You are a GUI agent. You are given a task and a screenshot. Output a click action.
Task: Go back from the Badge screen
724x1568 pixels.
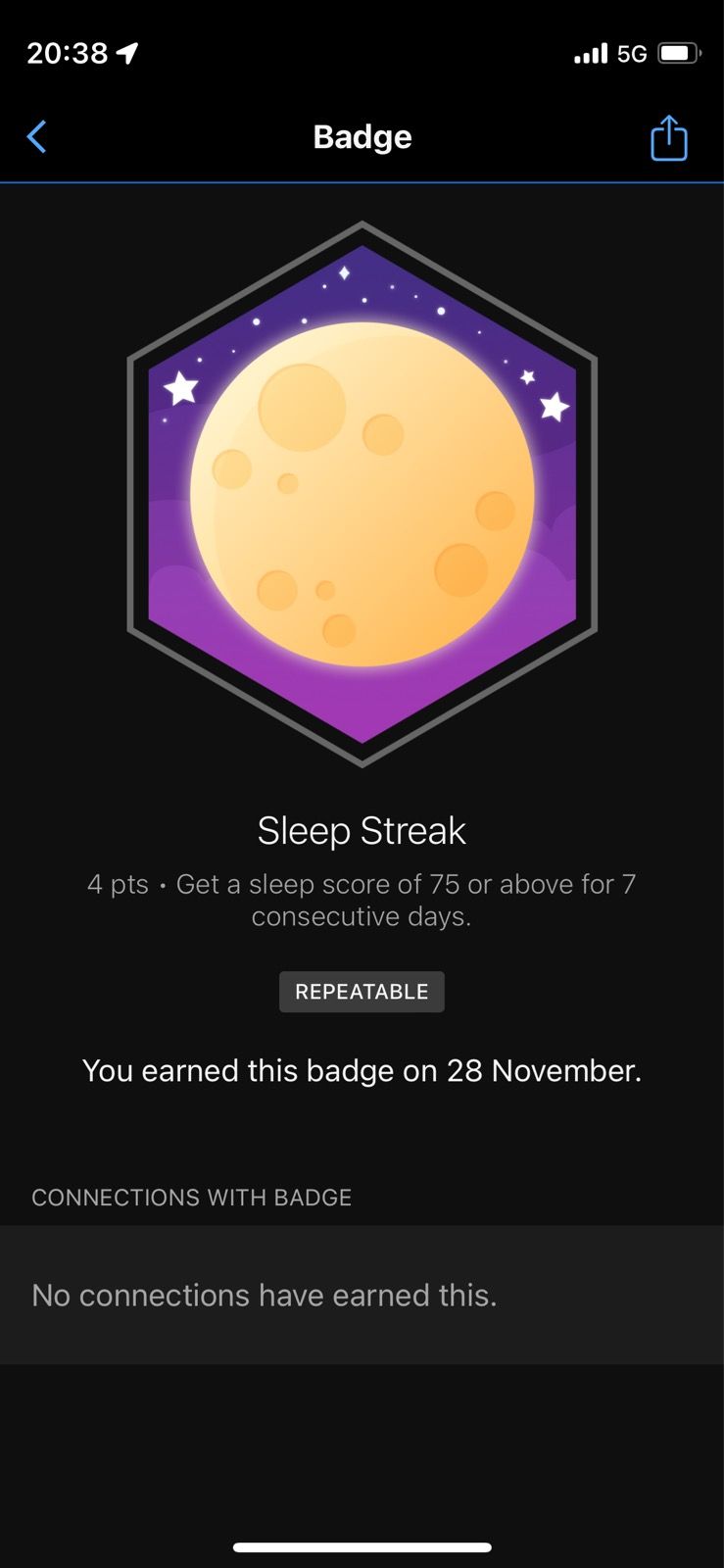point(37,137)
